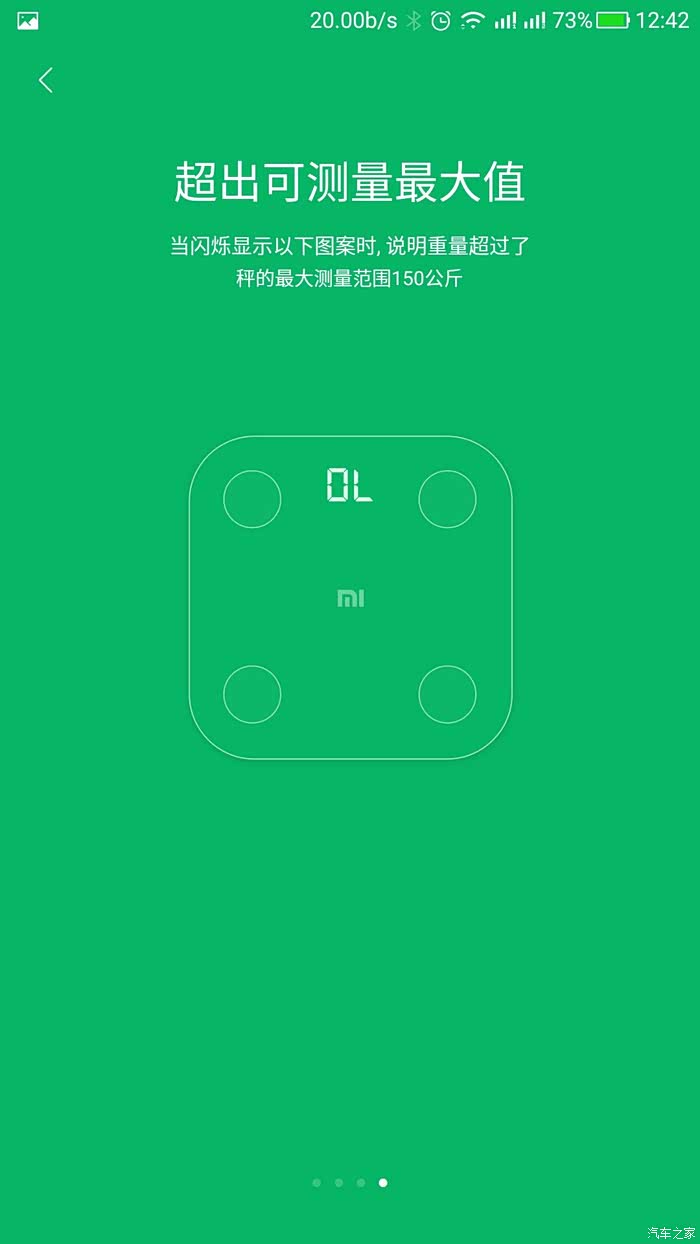The height and width of the screenshot is (1244, 700).
Task: Go back using the top-left arrow
Action: coord(45,81)
